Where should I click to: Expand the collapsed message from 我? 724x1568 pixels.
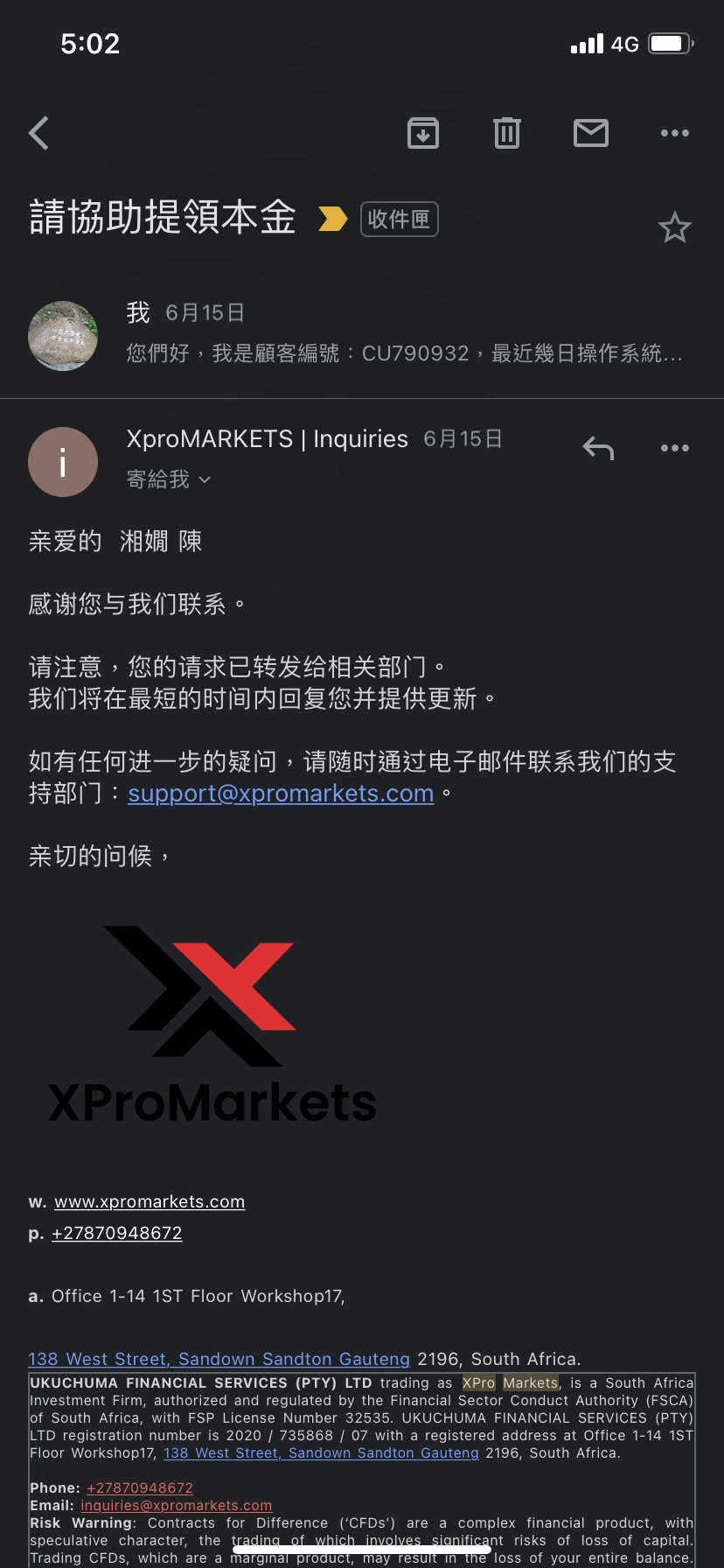pyautogui.click(x=362, y=334)
